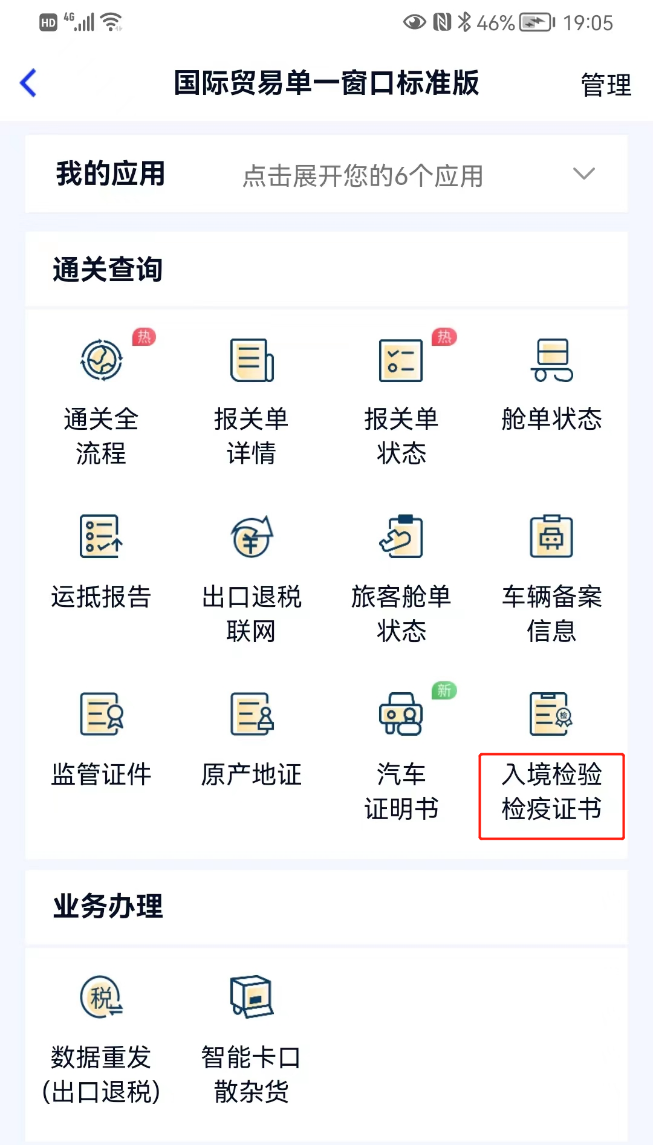Open 管理 in the top bar

point(606,85)
